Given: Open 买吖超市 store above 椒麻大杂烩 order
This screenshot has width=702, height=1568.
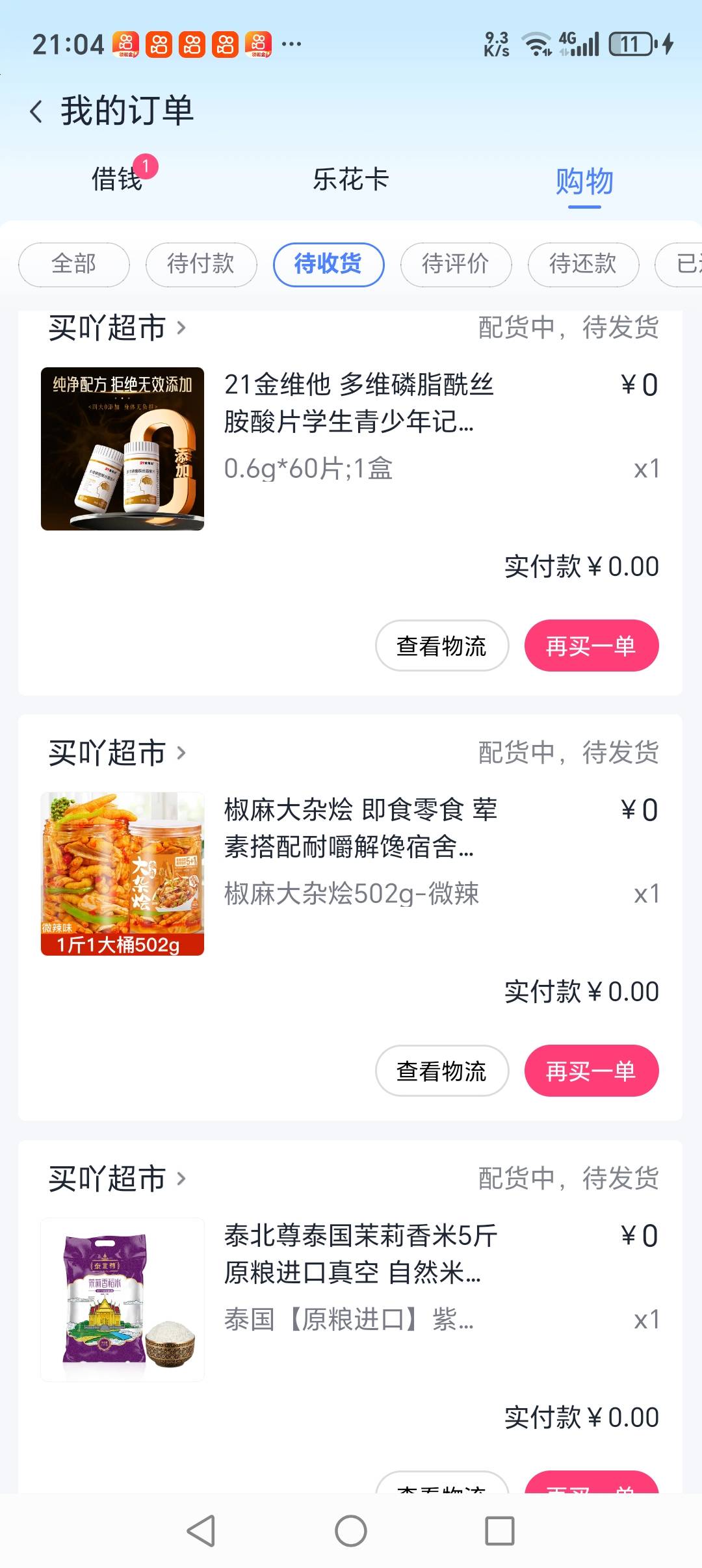Looking at the screenshot, I should pyautogui.click(x=117, y=753).
